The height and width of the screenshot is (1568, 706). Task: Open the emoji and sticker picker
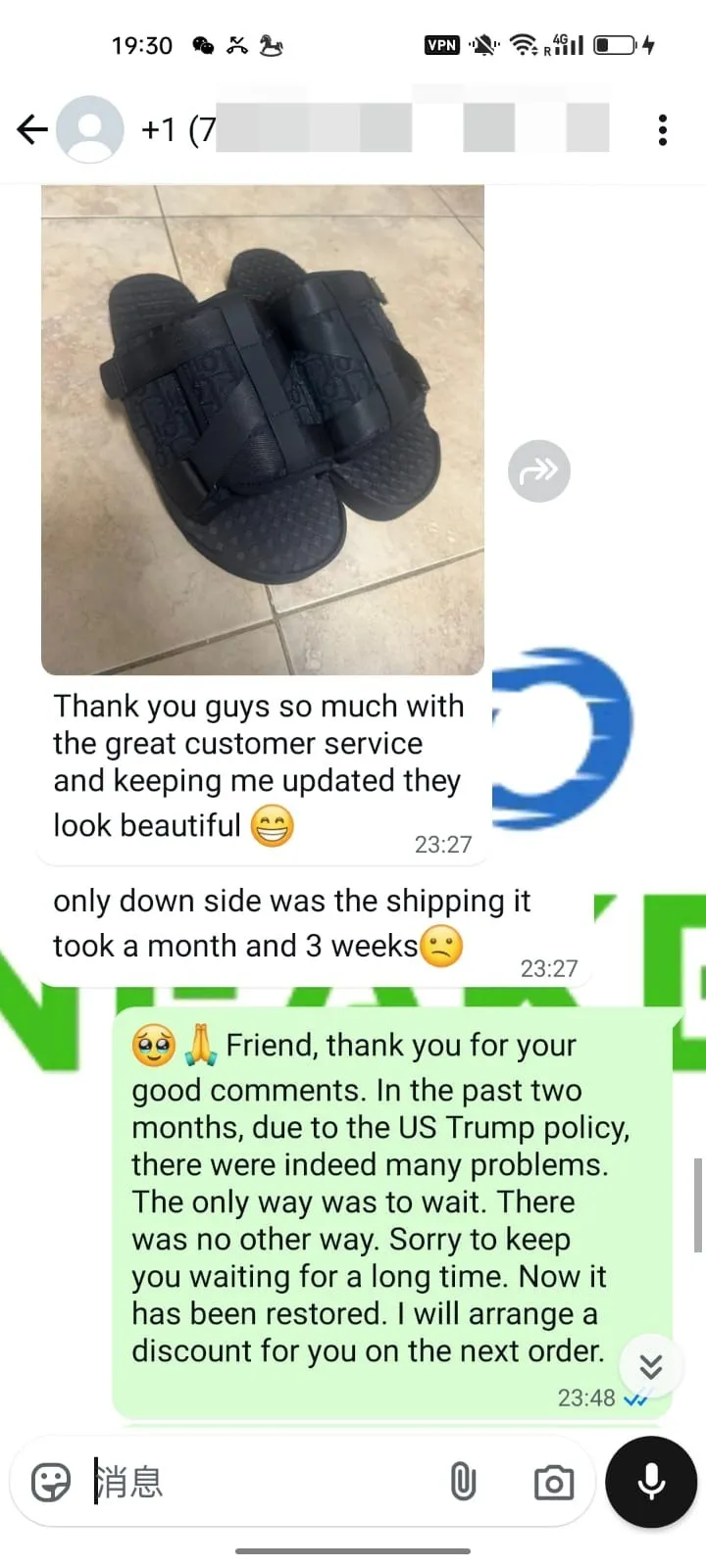[51, 1482]
